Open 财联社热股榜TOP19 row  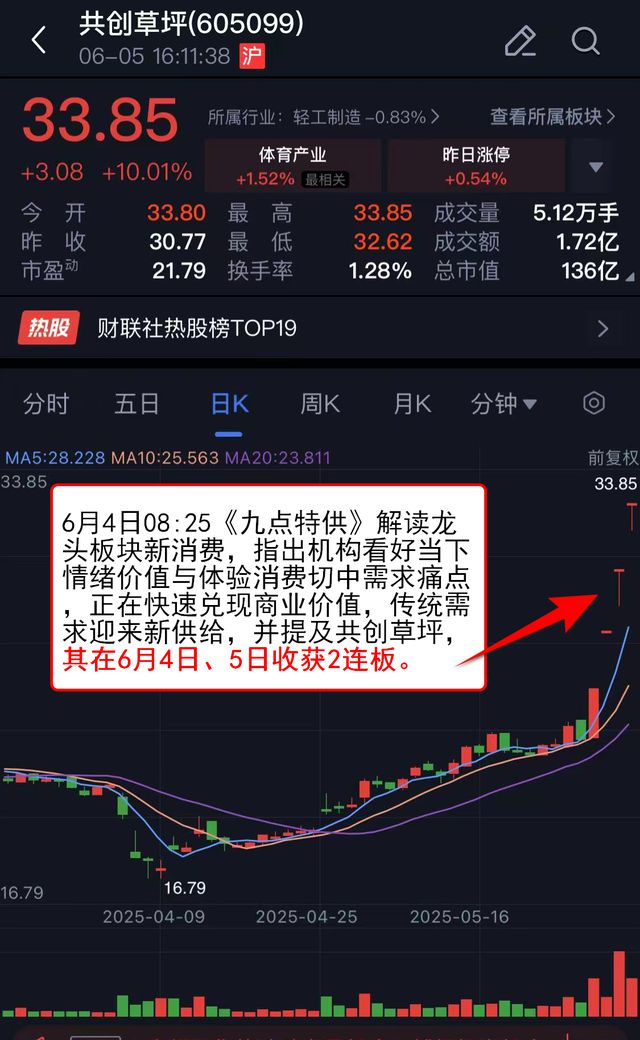(320, 328)
